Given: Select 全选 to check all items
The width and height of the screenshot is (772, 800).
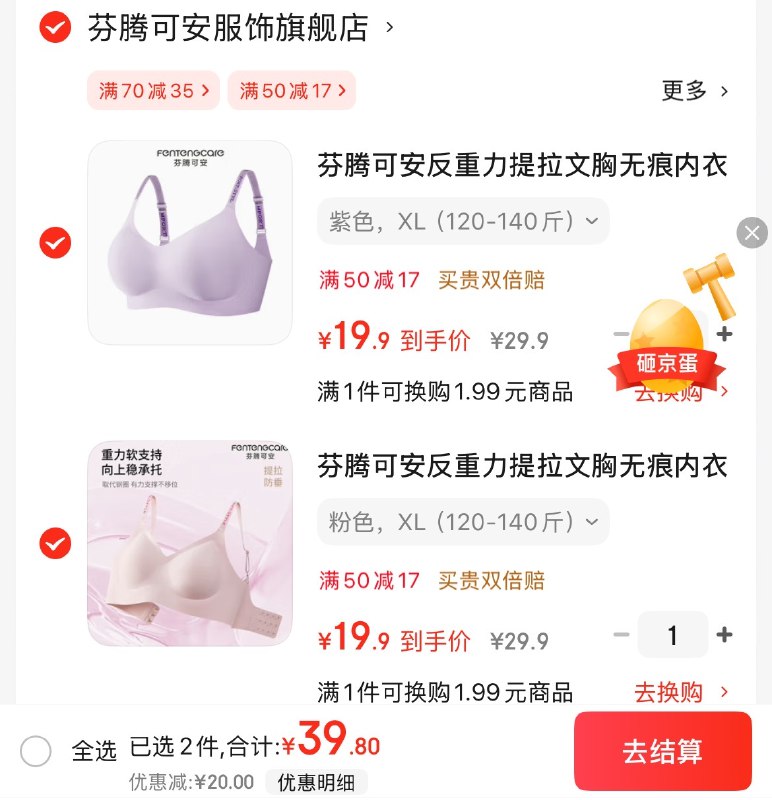Looking at the screenshot, I should [x=36, y=750].
